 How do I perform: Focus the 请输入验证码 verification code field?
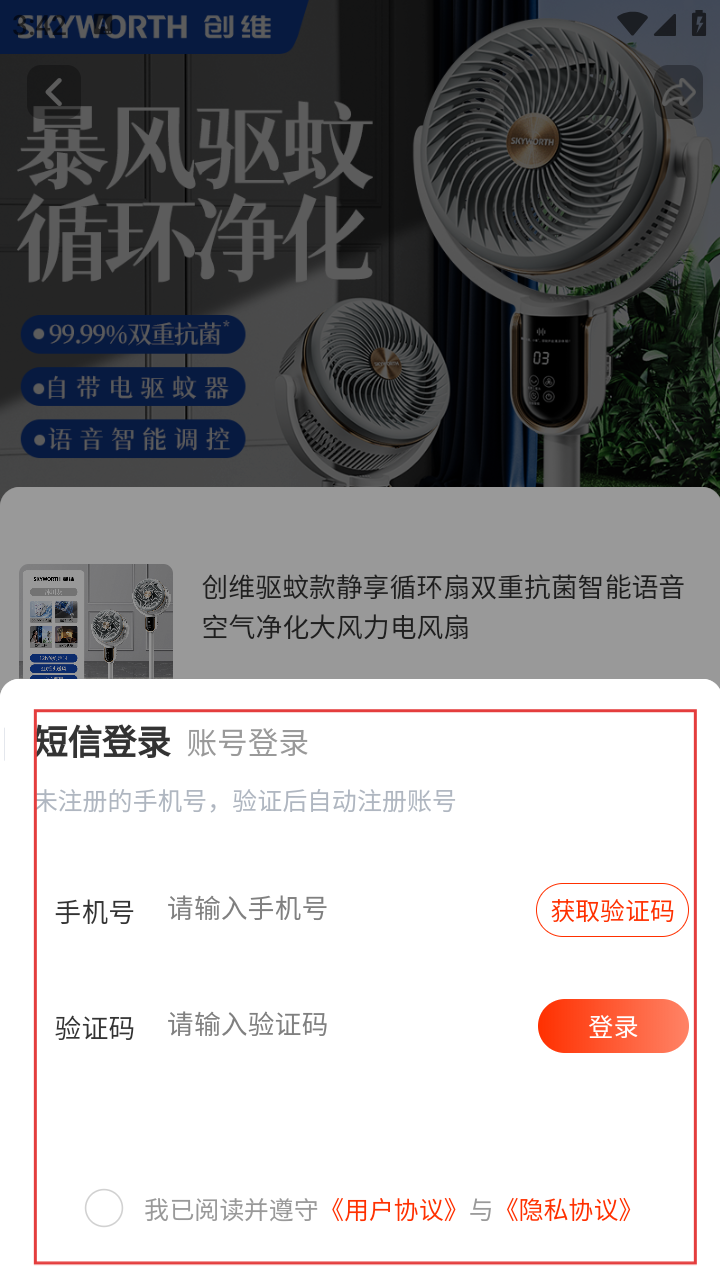click(x=340, y=1025)
